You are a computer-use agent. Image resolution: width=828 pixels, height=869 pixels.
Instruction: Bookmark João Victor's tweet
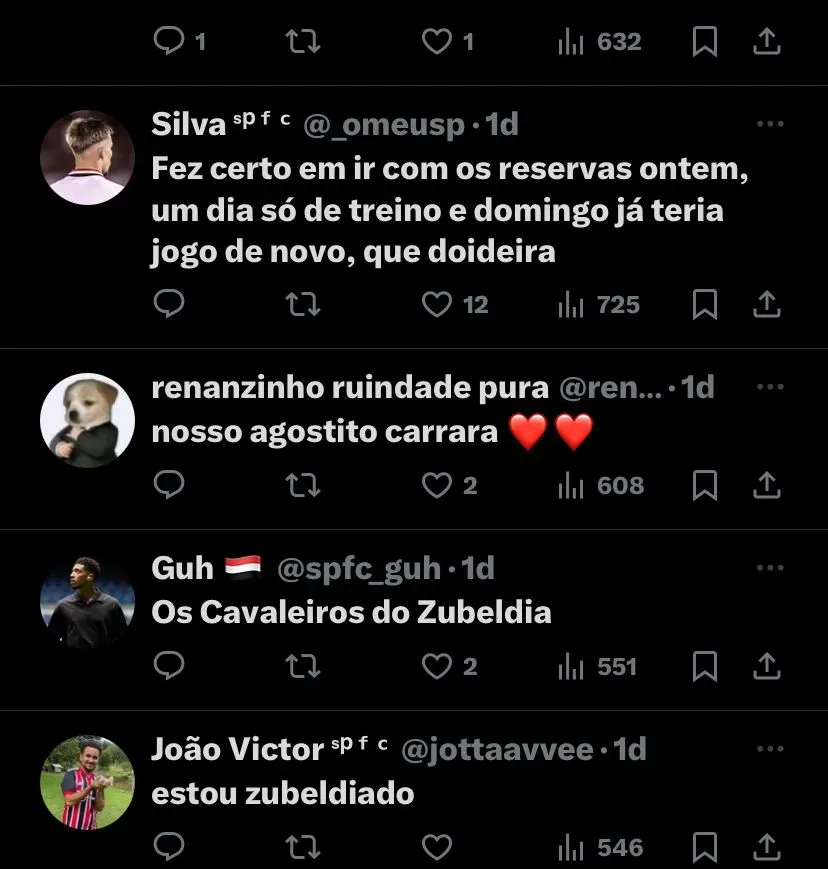point(705,848)
